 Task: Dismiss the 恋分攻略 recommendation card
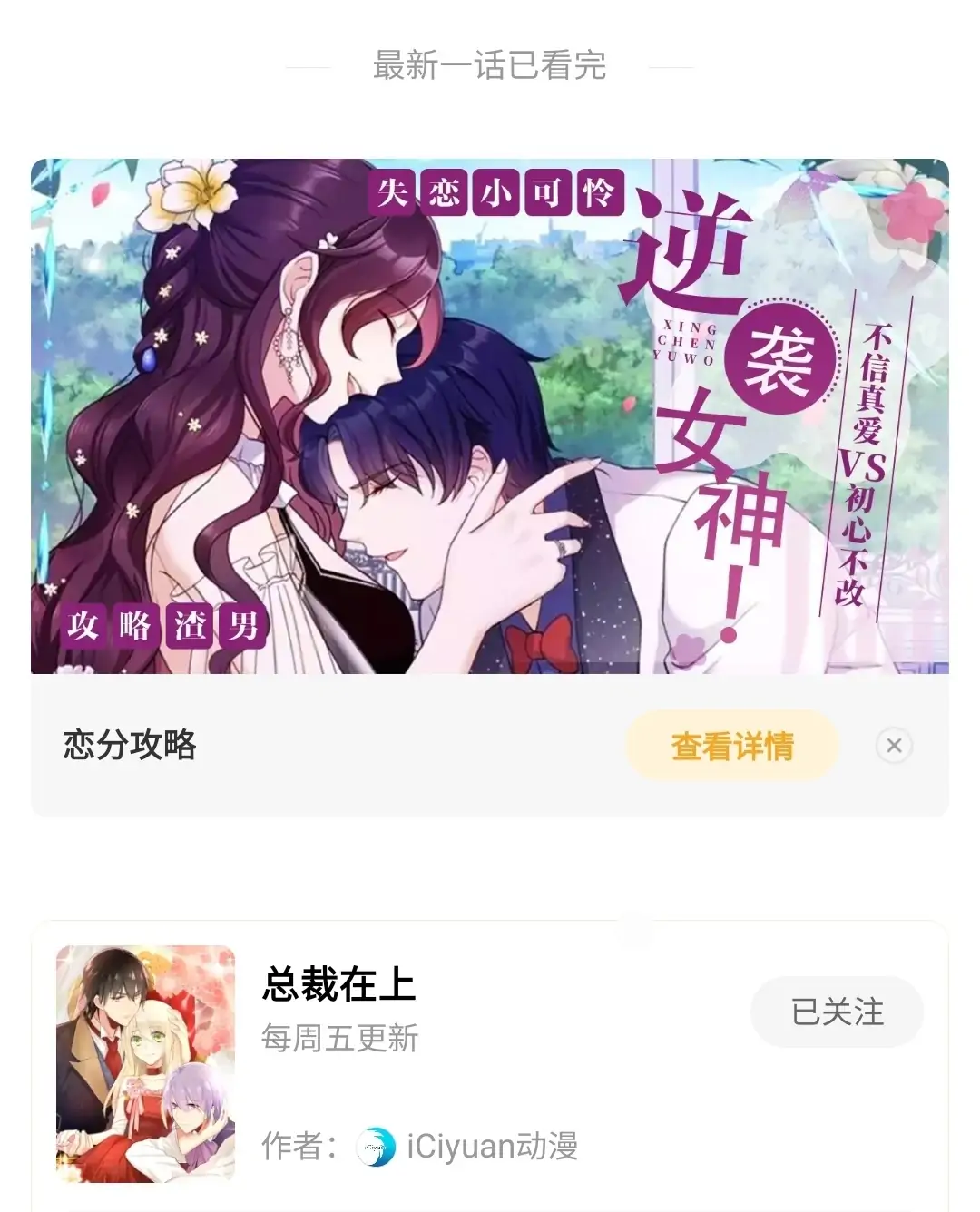894,746
